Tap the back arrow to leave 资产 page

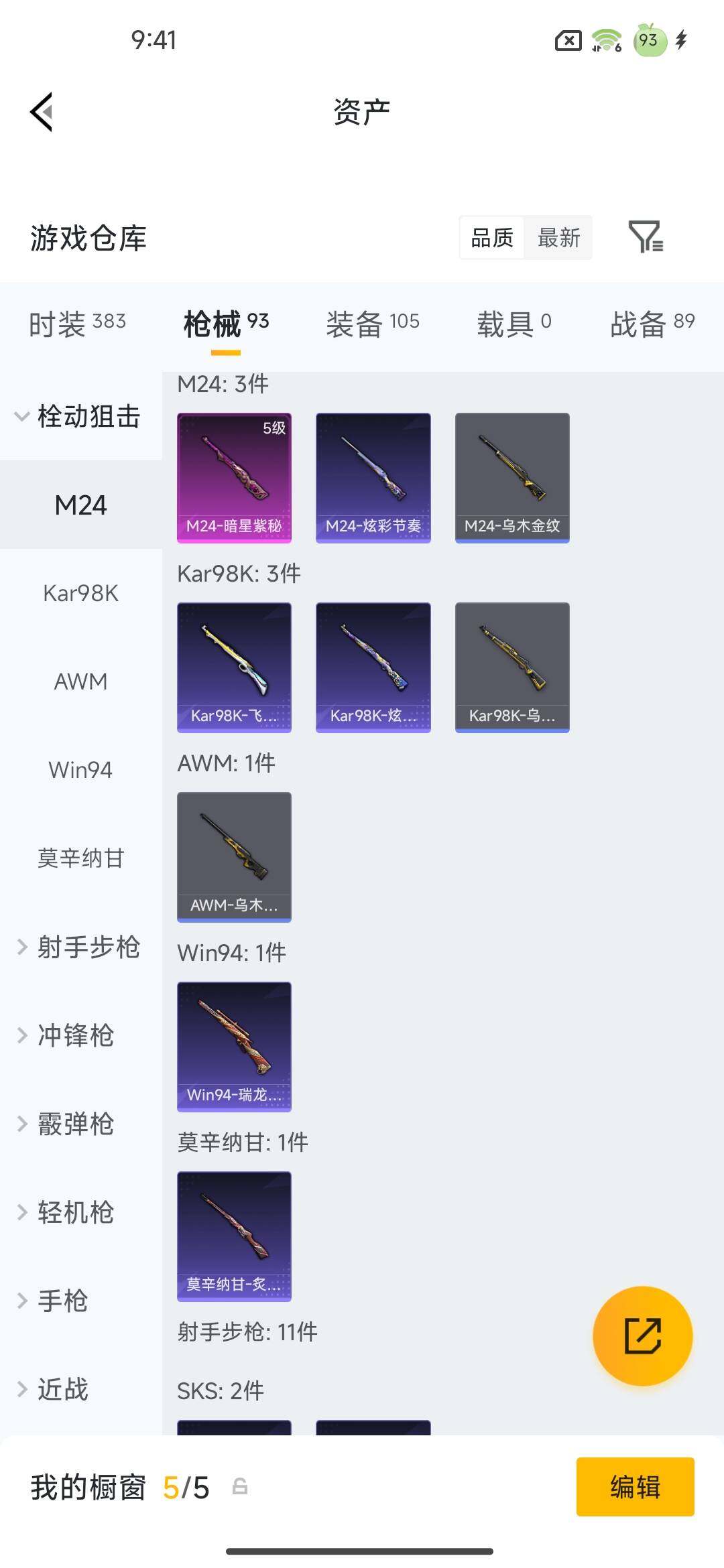[x=42, y=112]
